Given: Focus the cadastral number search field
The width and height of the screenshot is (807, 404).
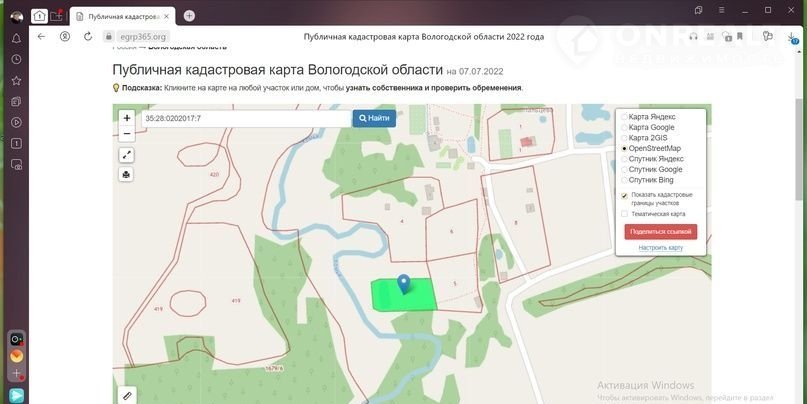Looking at the screenshot, I should 245,118.
